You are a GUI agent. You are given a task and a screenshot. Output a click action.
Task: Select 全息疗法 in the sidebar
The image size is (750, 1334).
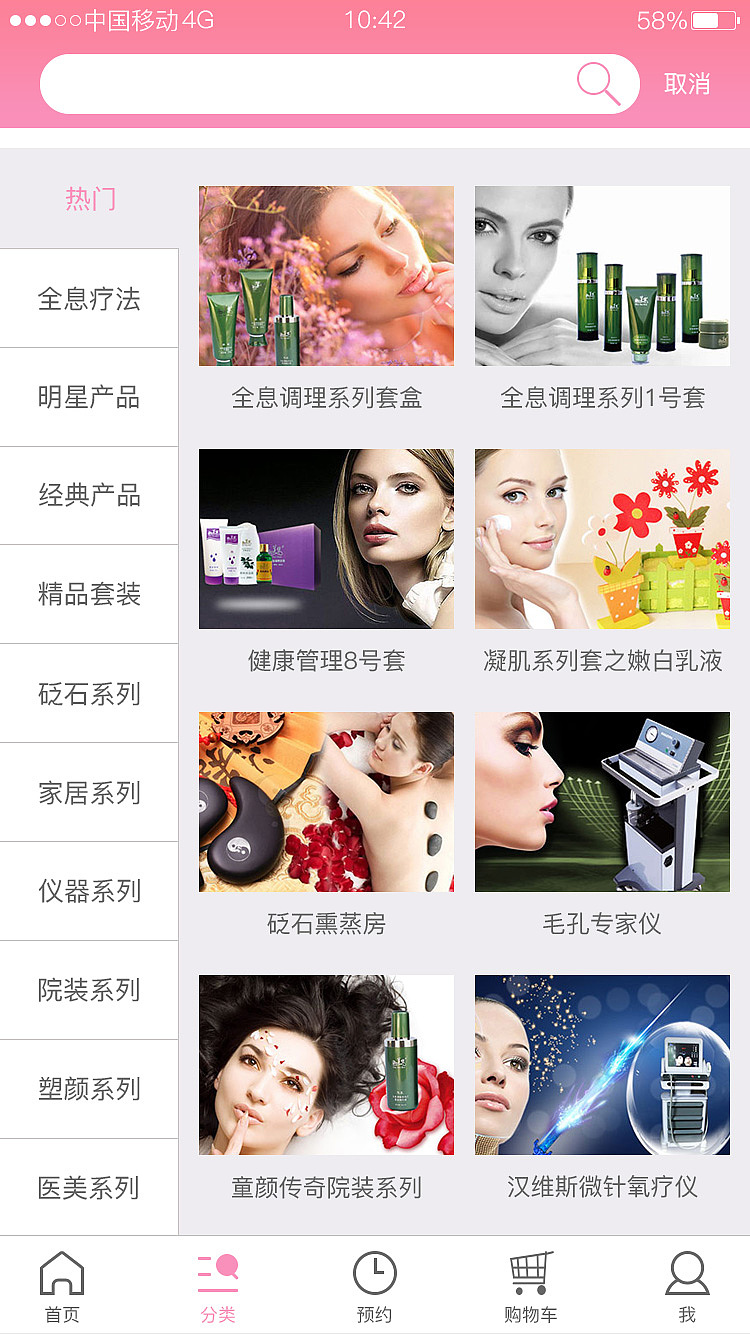point(89,298)
